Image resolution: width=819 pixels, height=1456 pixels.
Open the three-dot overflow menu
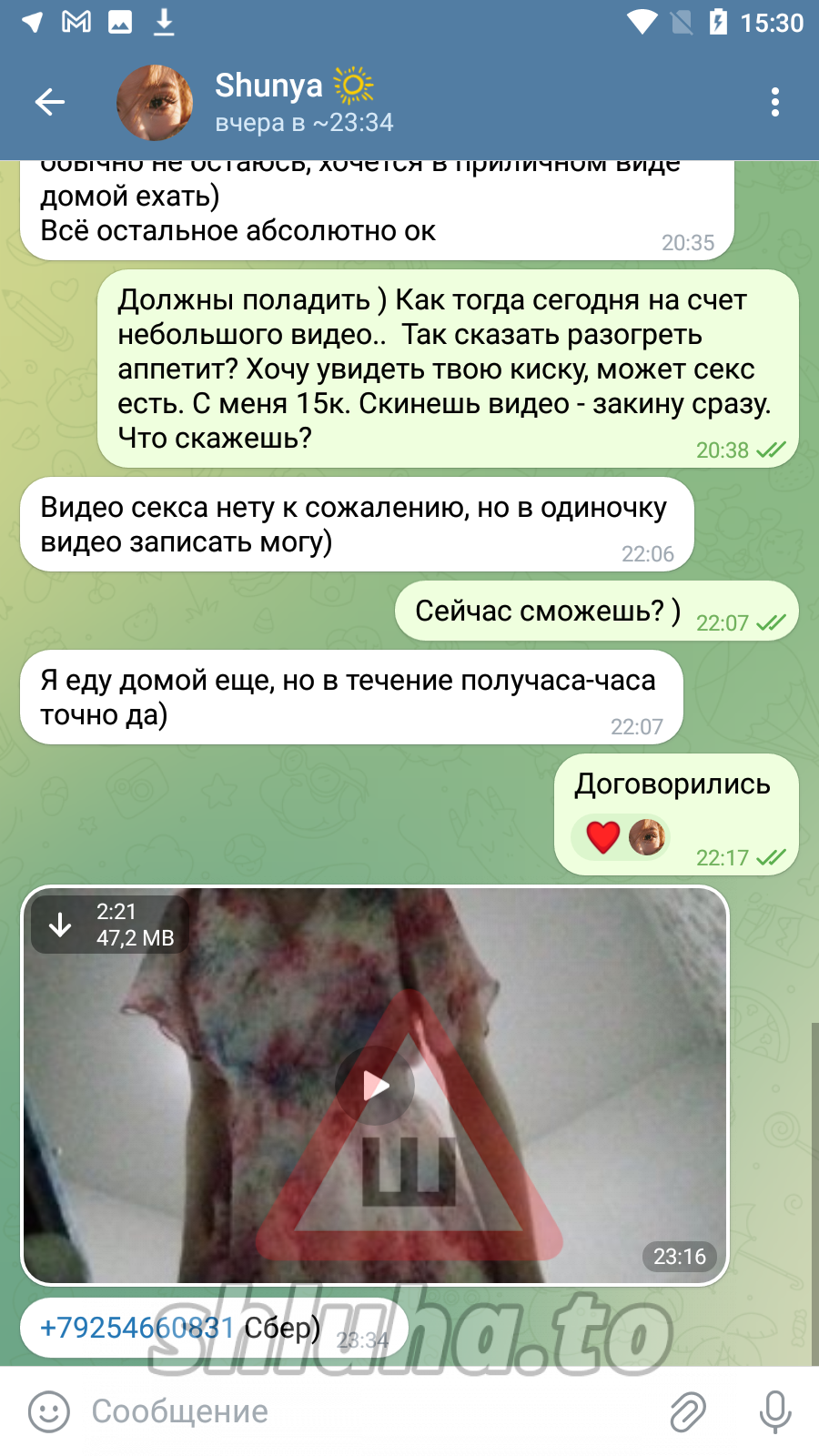point(774,102)
